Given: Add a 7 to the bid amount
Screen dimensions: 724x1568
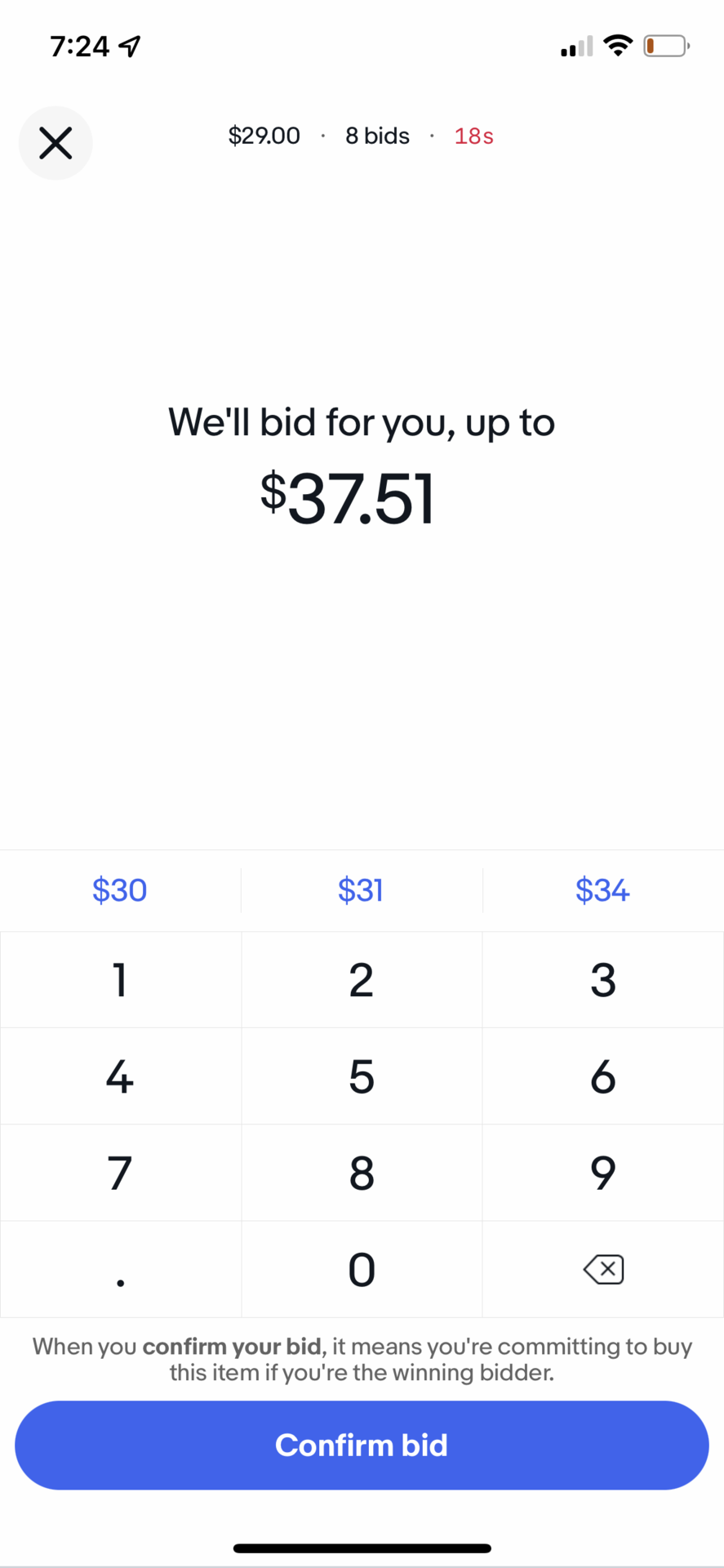Looking at the screenshot, I should pos(120,1173).
